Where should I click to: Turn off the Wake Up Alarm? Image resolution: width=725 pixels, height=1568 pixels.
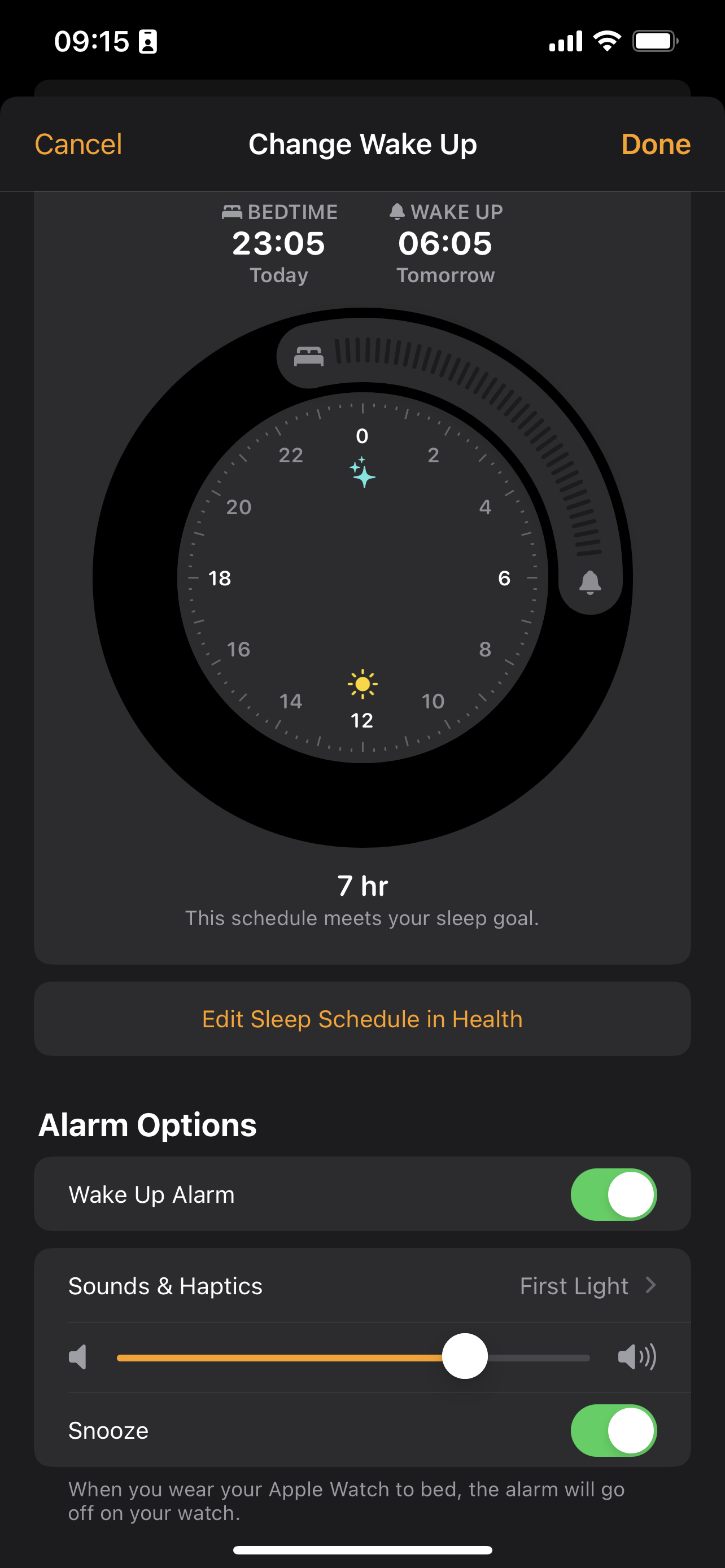[x=613, y=1194]
